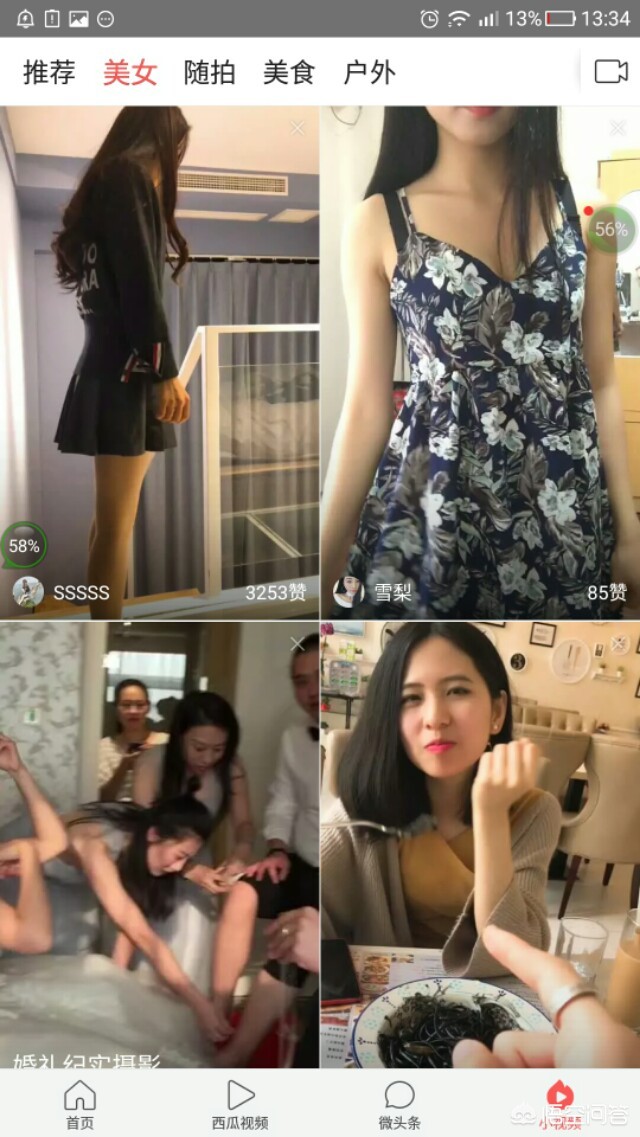
Task: Open the 美食 tab
Action: point(289,72)
